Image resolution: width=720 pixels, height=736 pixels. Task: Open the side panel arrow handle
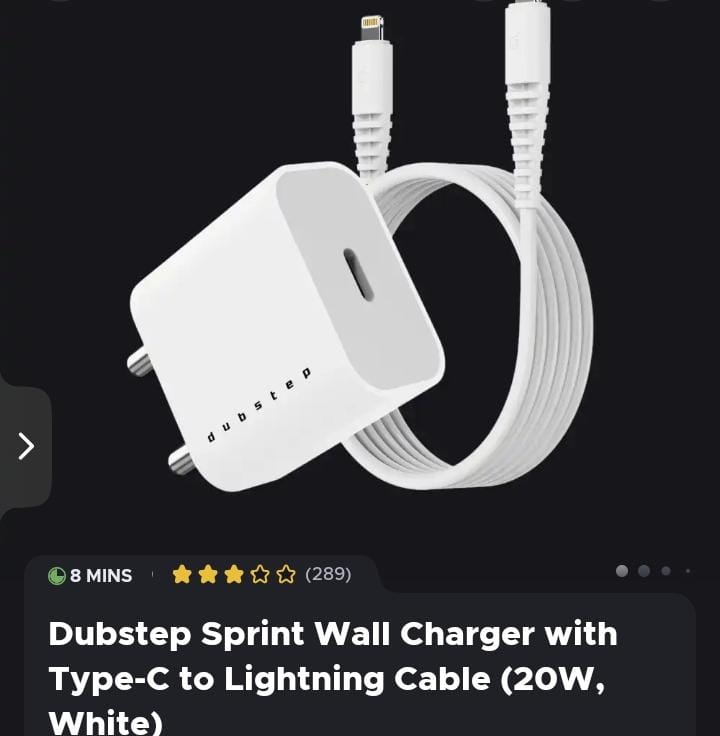pos(25,446)
